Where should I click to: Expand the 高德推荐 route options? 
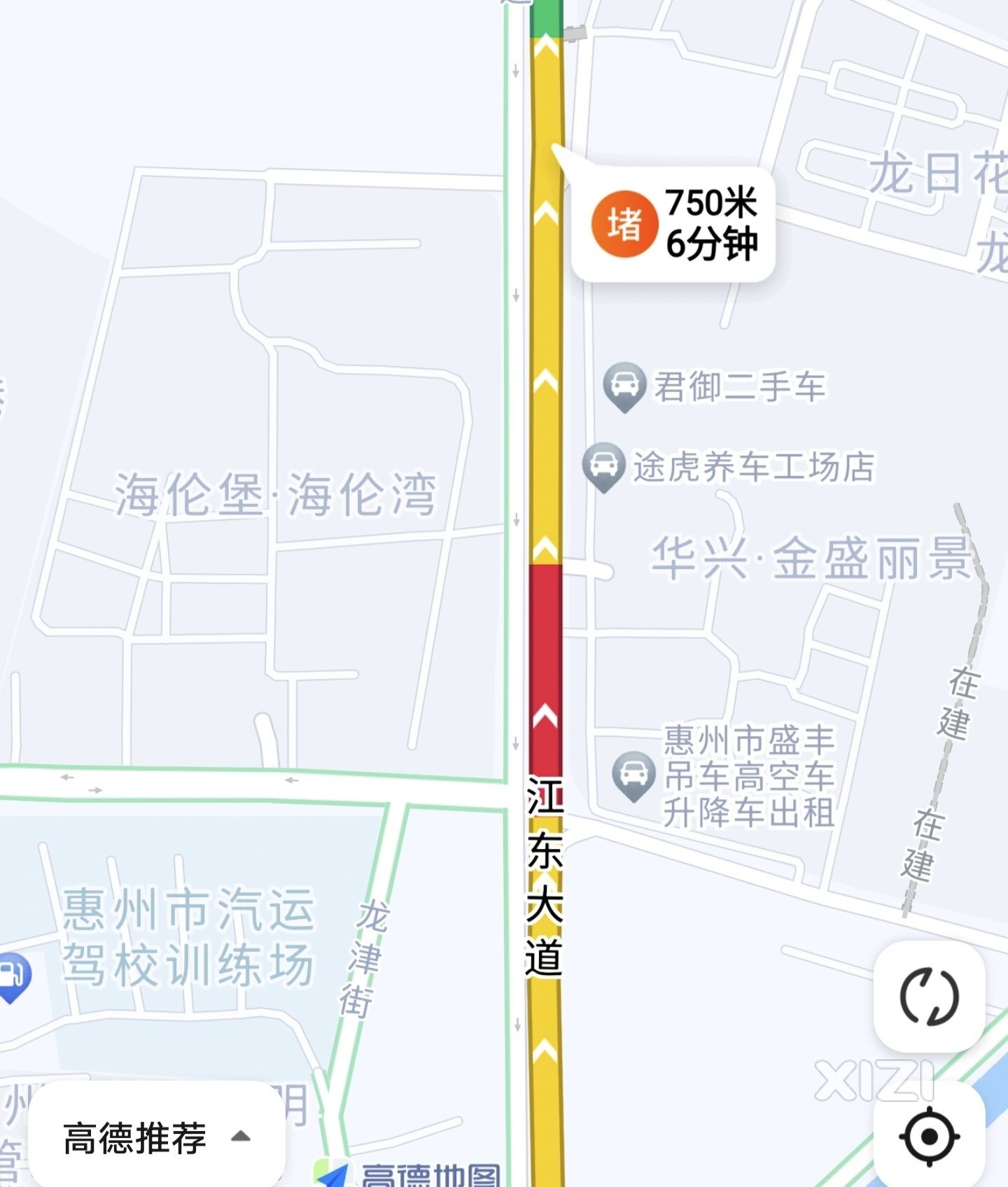[156, 1137]
